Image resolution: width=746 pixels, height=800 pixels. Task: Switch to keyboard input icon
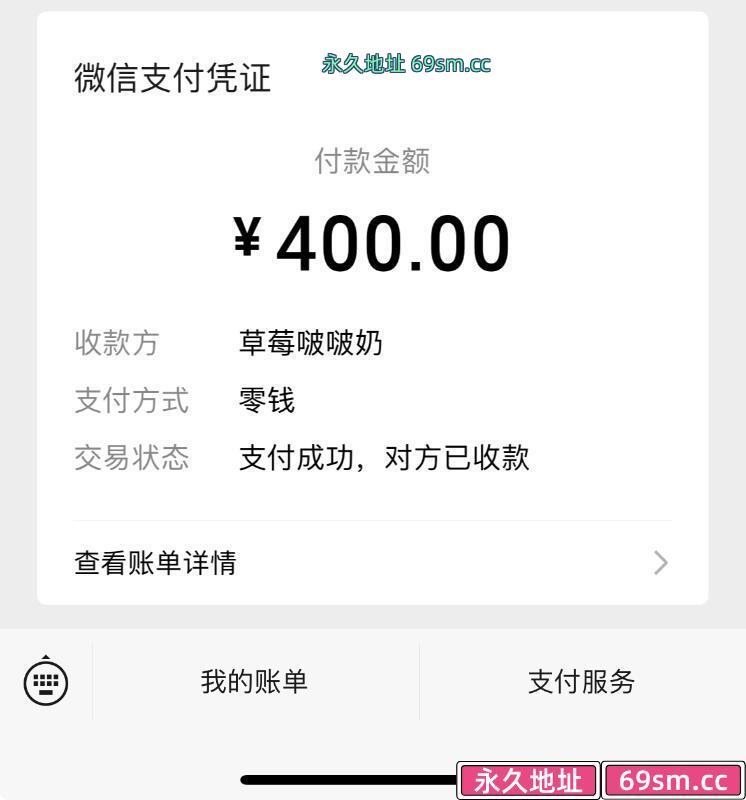[46, 681]
